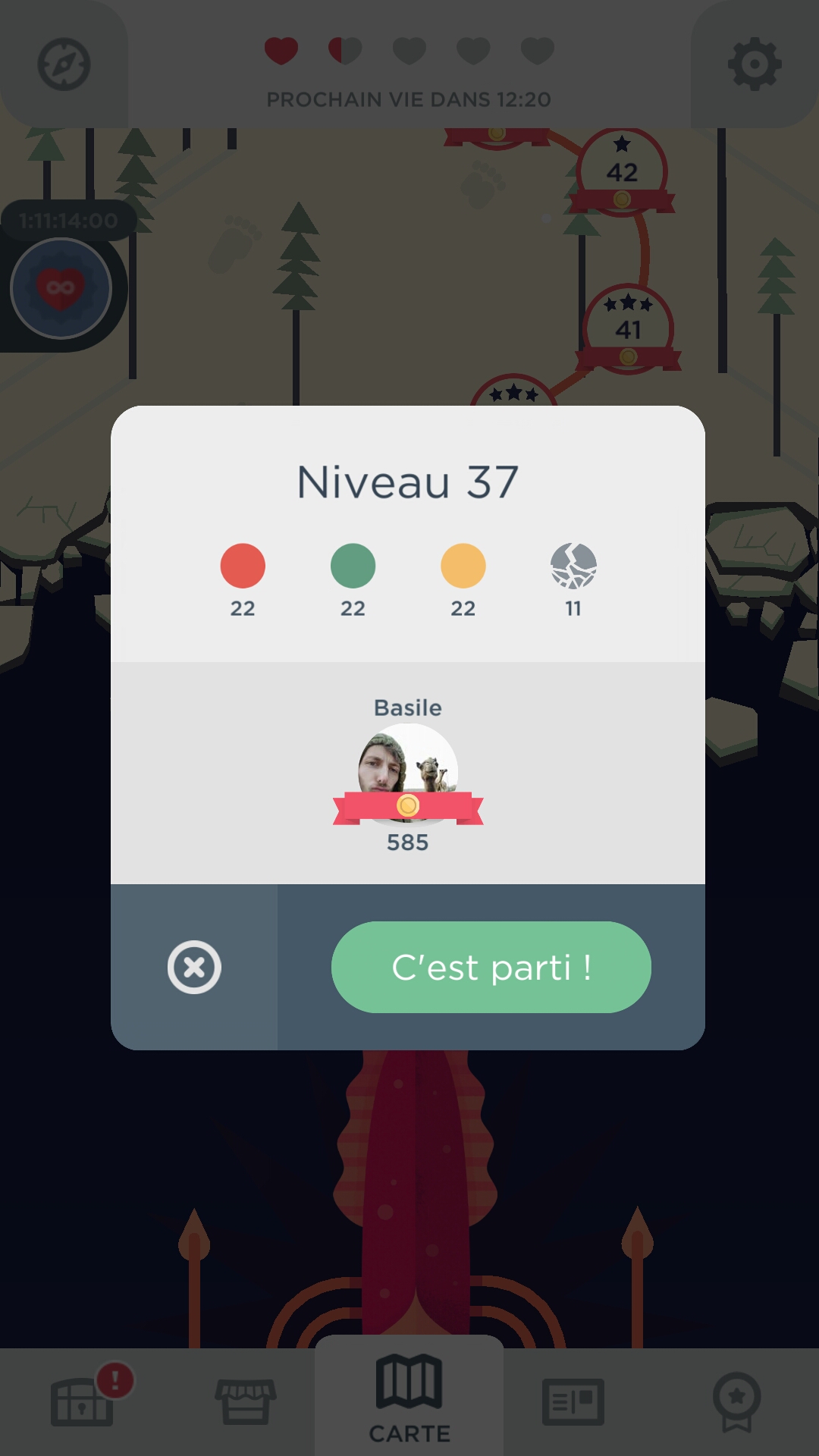Start level 37 with C'est parti !

[x=491, y=967]
